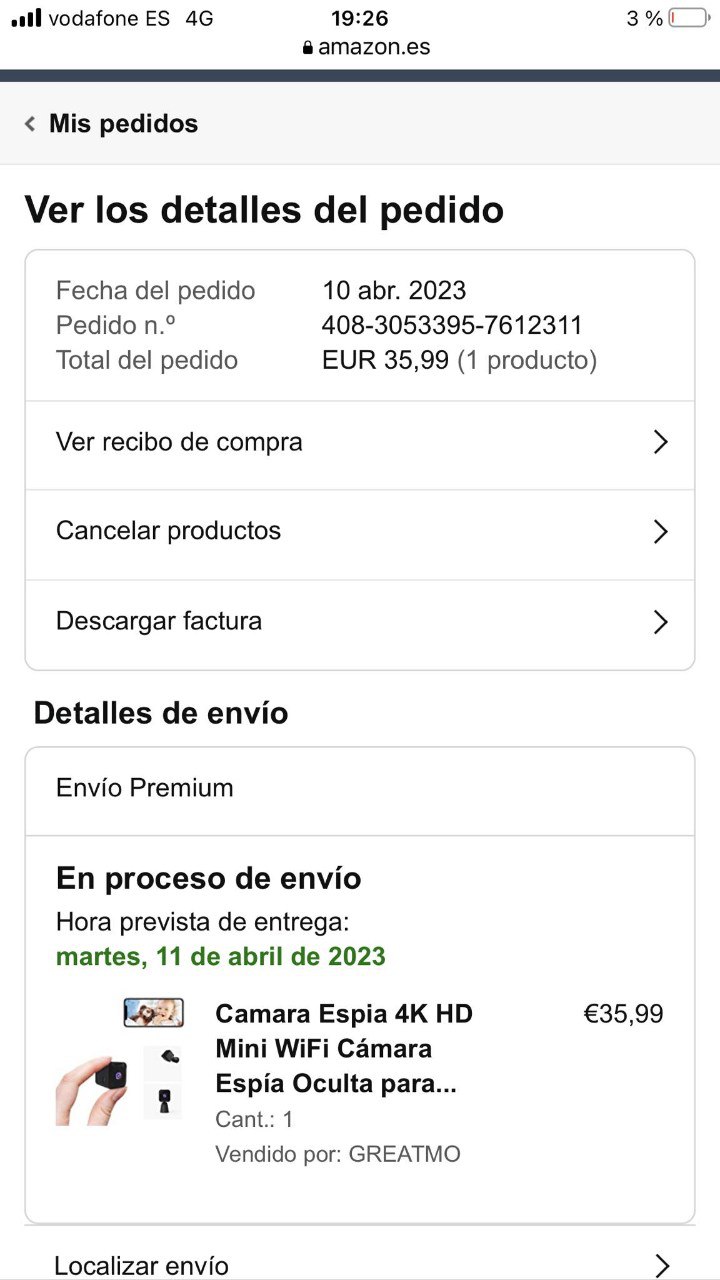
Task: Open Descargar factura row
Action: tap(359, 621)
